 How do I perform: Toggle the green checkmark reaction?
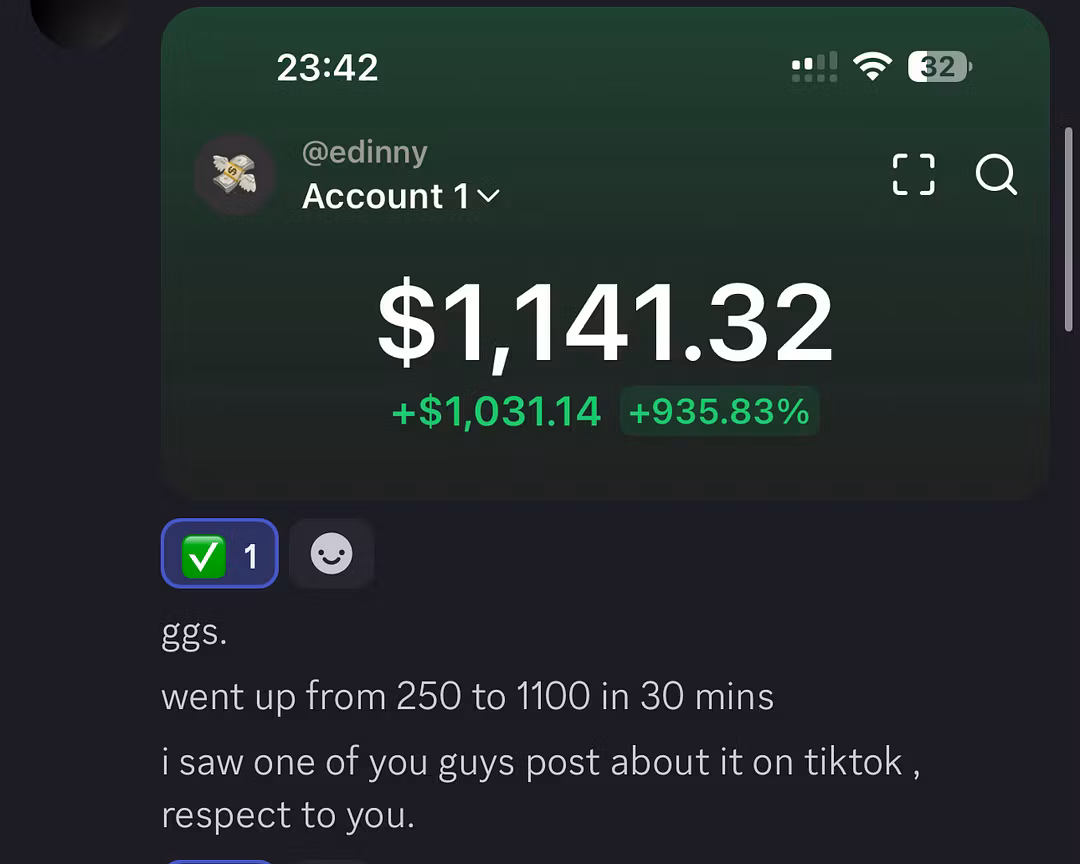tap(219, 554)
